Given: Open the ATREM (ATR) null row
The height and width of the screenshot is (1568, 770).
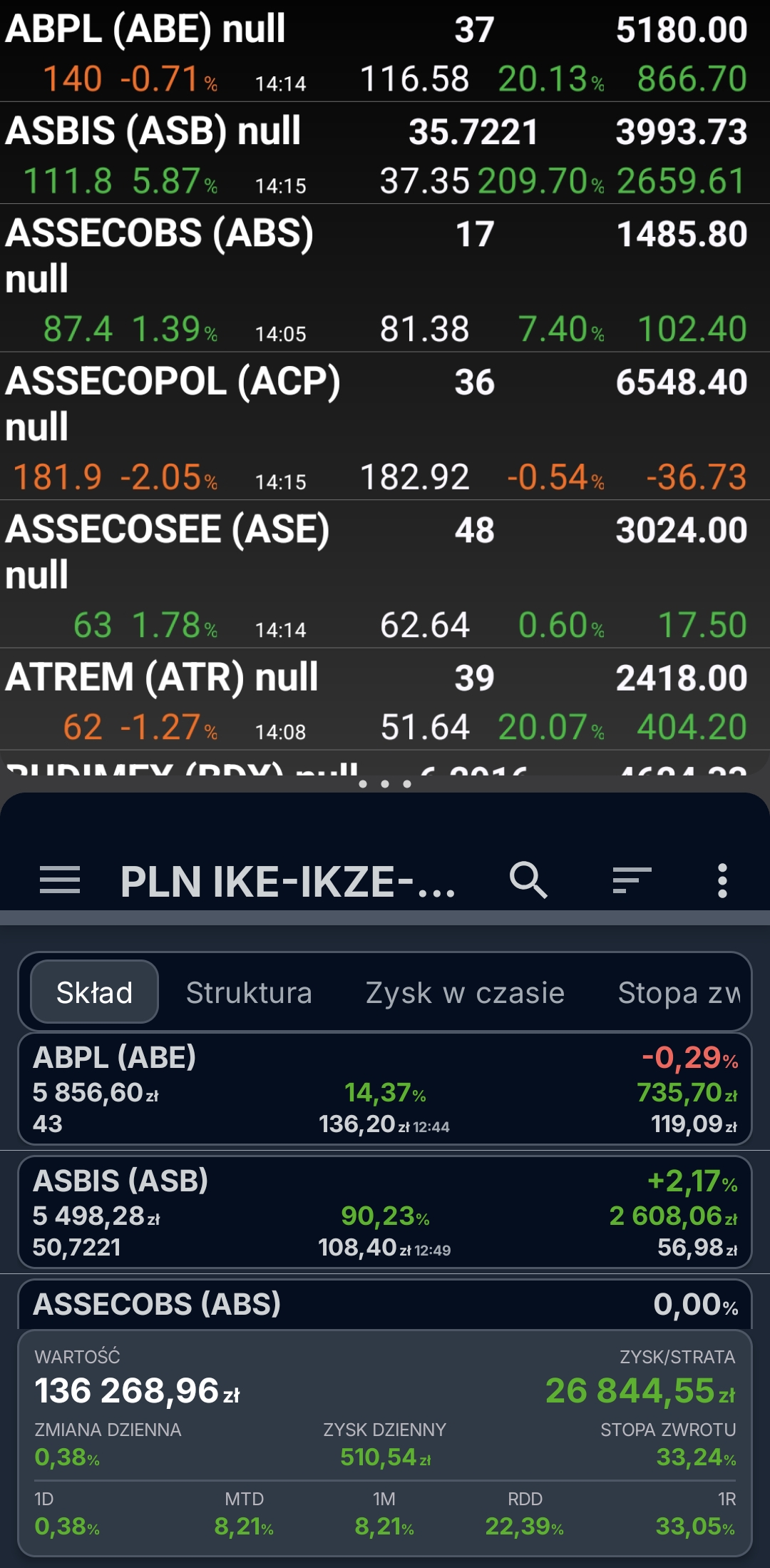Looking at the screenshot, I should click(385, 699).
